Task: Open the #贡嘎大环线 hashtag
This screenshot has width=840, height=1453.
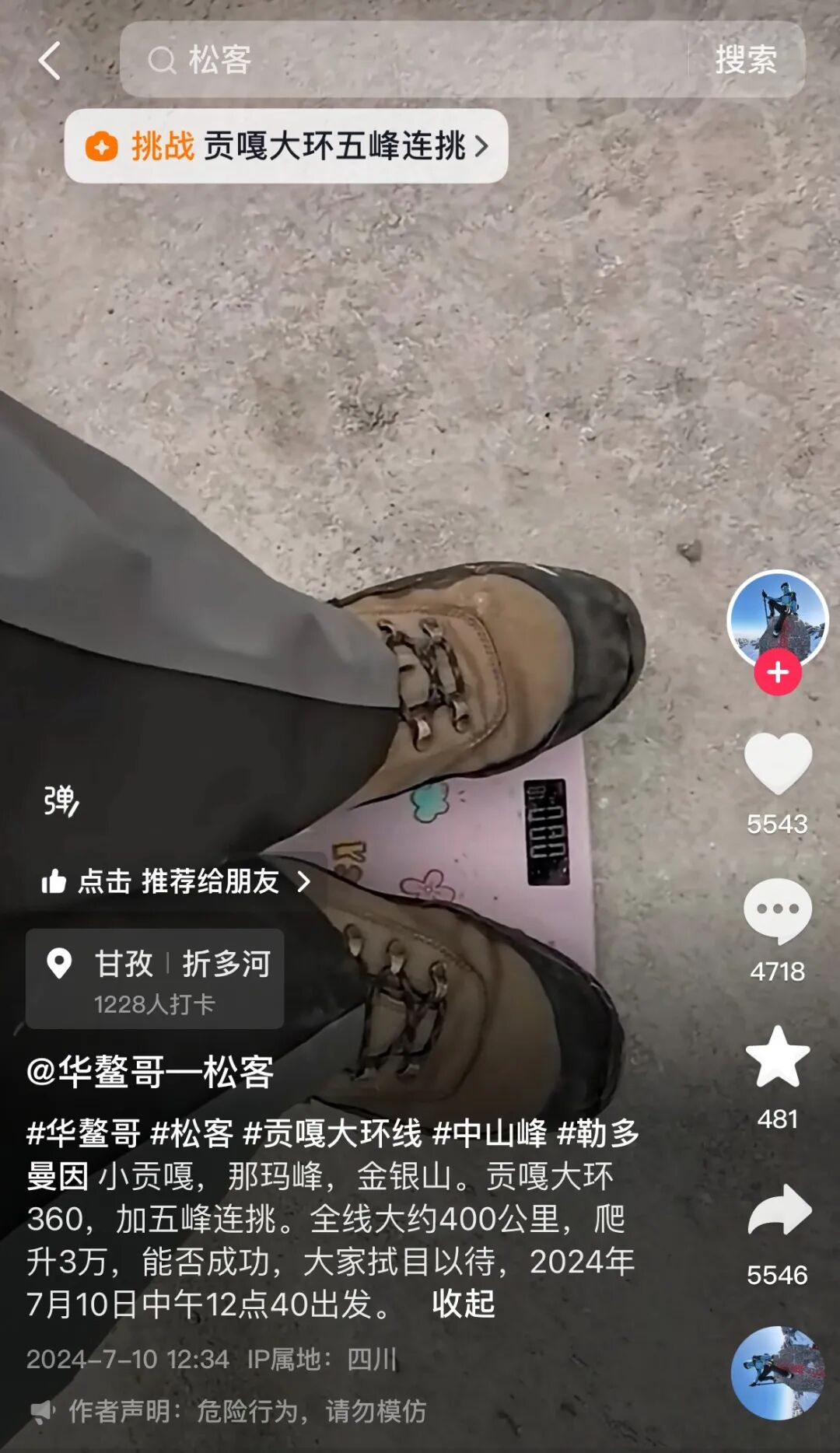Action: point(333,1133)
